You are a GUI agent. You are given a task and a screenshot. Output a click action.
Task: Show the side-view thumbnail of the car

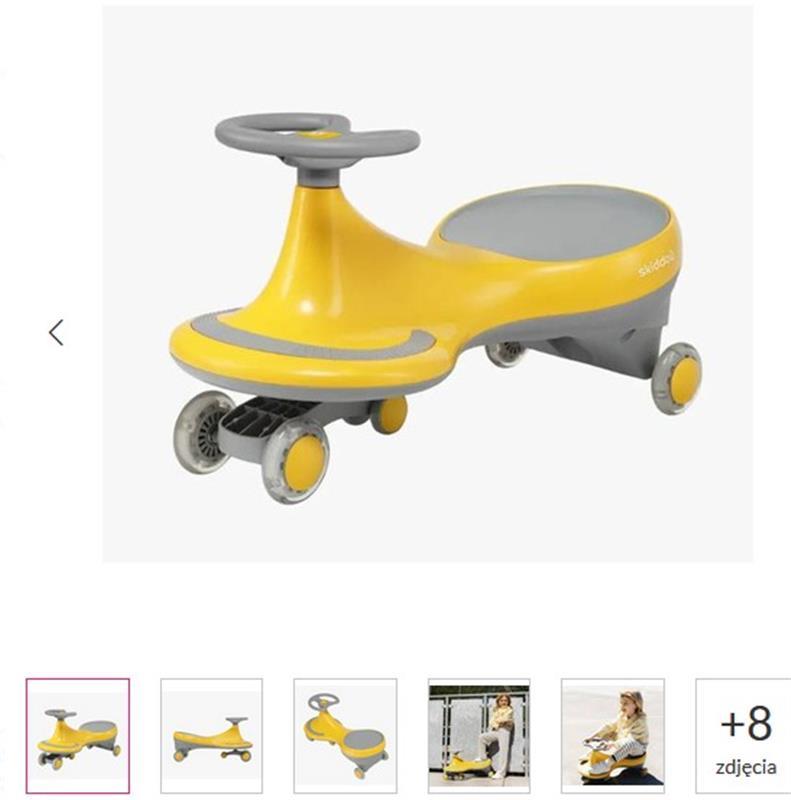(x=211, y=735)
